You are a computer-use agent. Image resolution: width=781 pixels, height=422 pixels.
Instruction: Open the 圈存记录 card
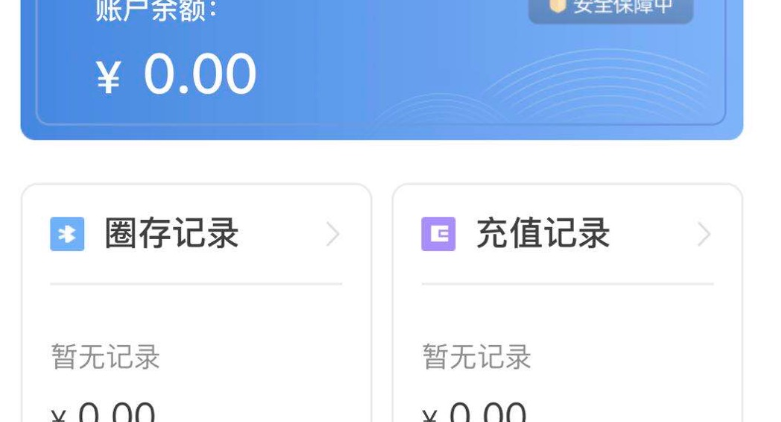pos(196,235)
